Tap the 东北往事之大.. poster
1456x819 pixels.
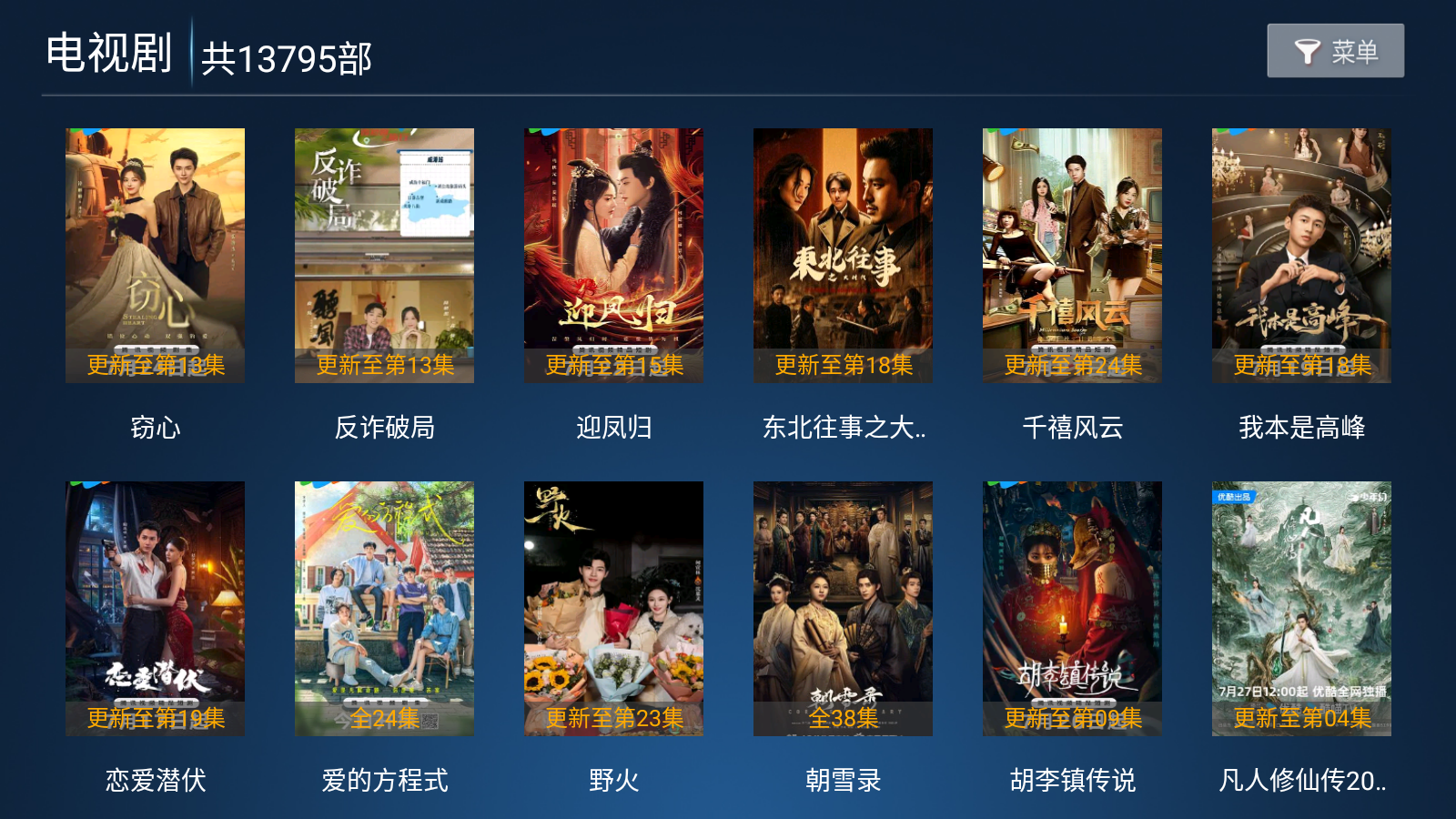[x=843, y=256]
